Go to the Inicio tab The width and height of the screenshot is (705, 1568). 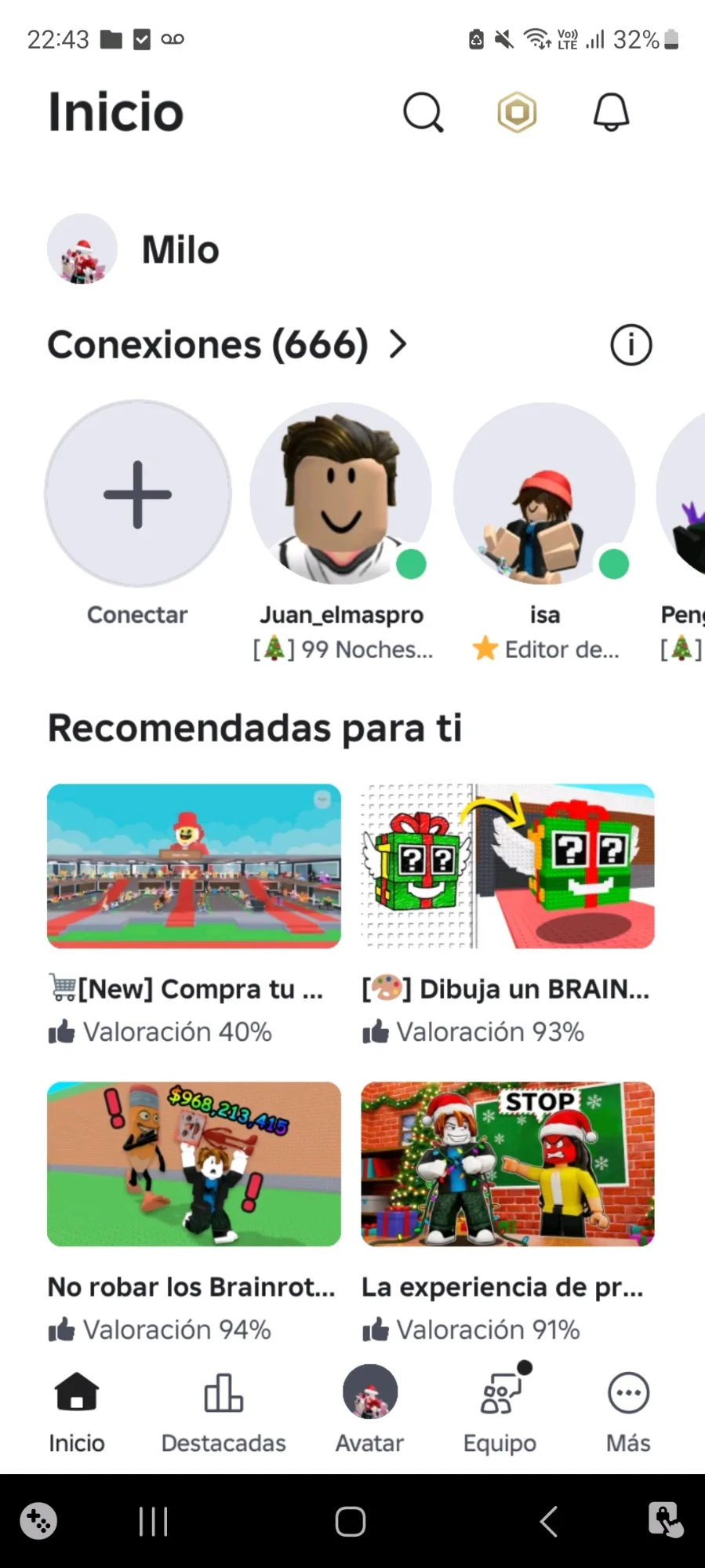pyautogui.click(x=77, y=1409)
